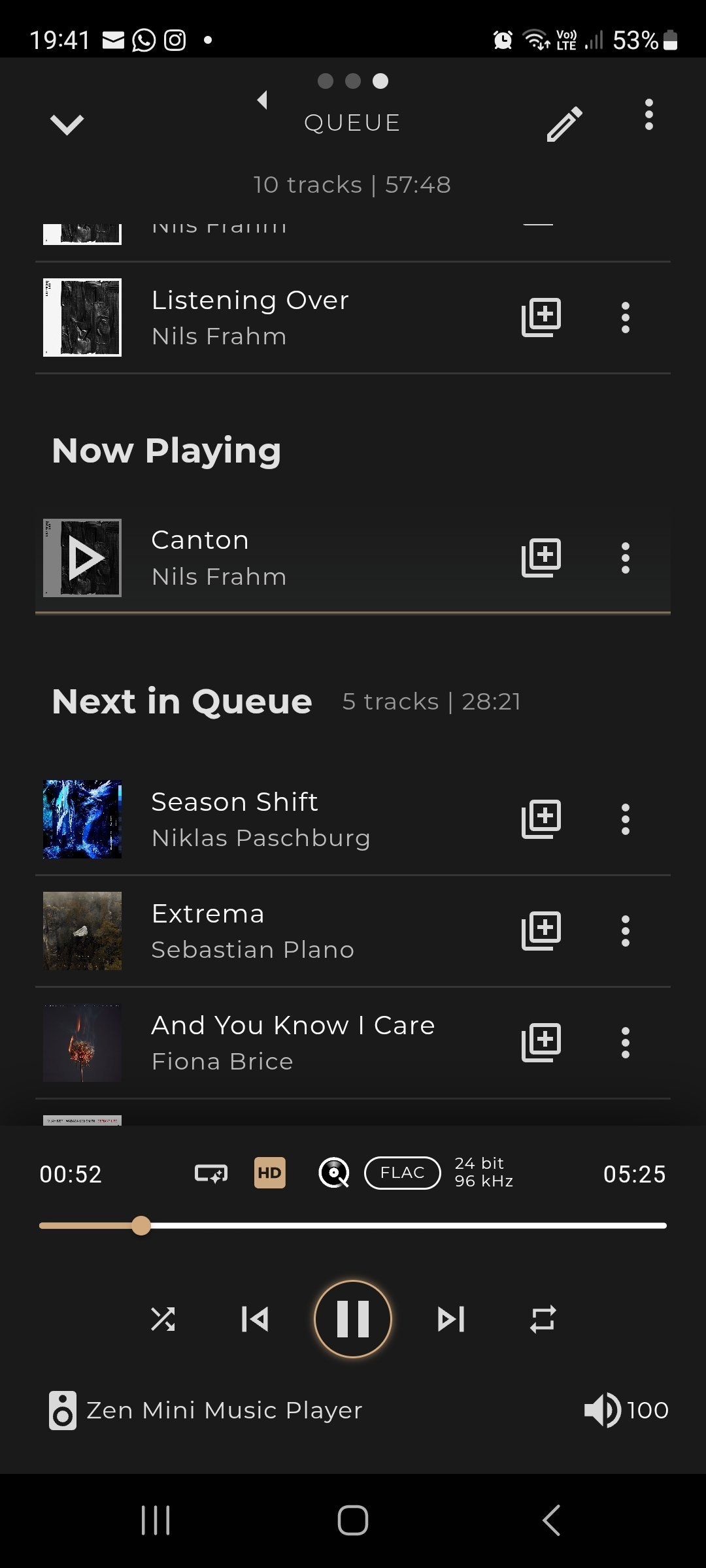Open more options for Canton
Screen dimensions: 706x1568
click(626, 558)
